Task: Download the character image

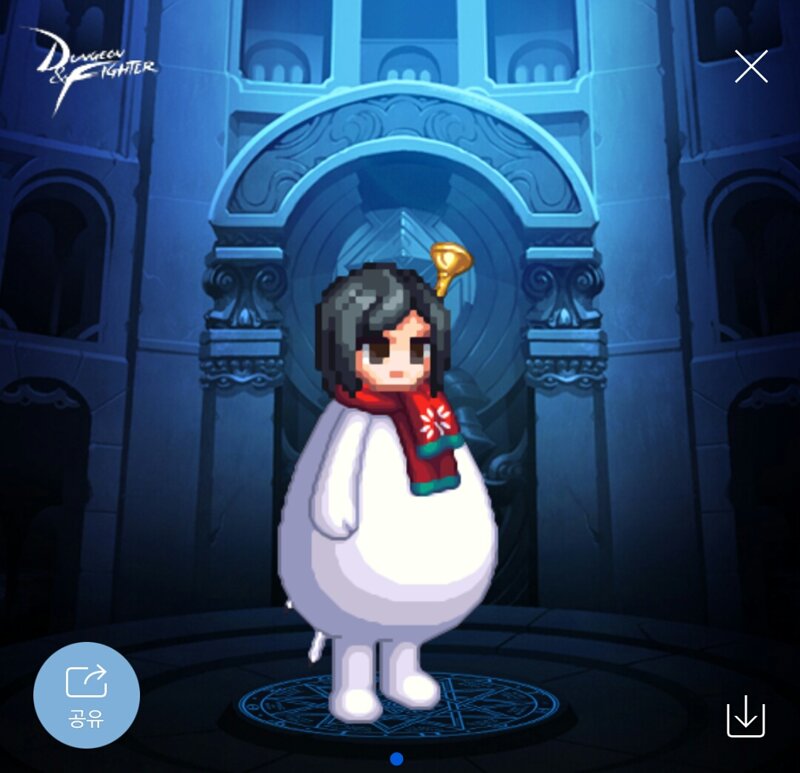Action: point(745,718)
